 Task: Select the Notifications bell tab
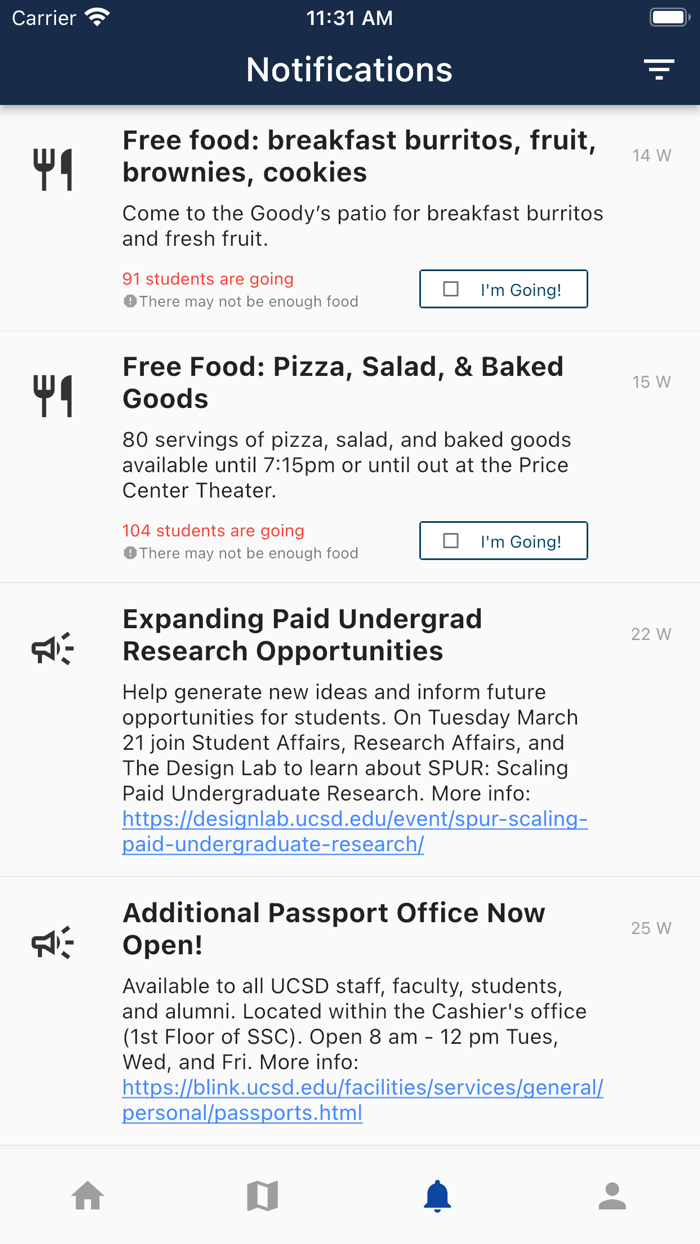click(x=437, y=1195)
